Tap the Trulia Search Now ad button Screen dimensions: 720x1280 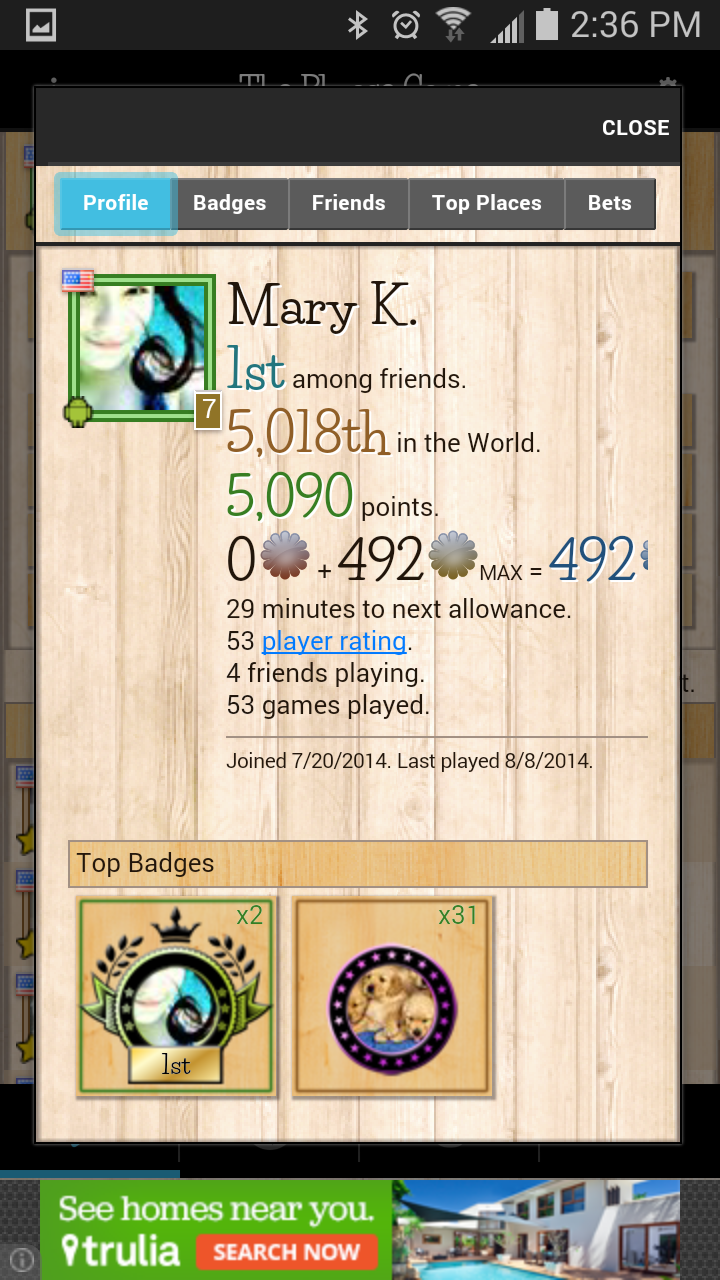pos(286,1251)
